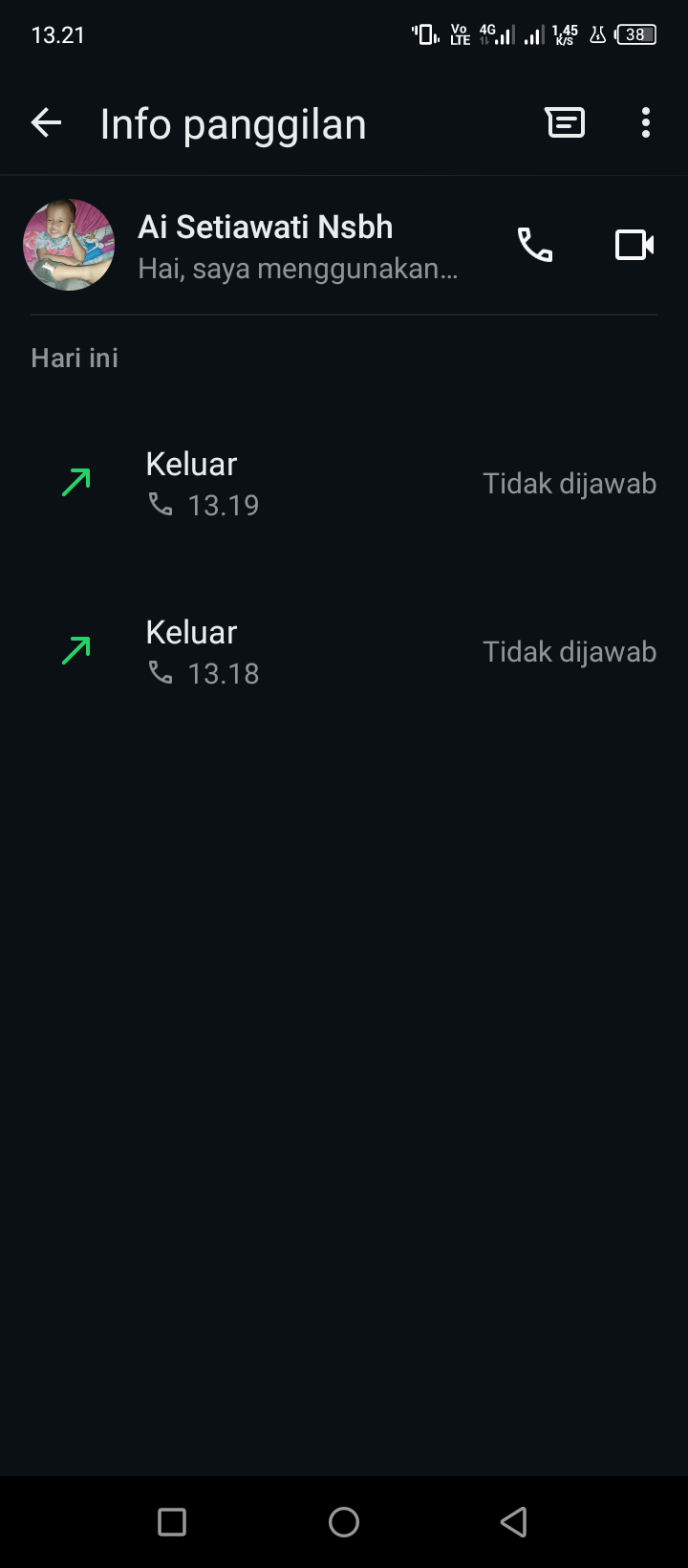View Ai Setiawati Nsbh profile photo
Viewport: 688px width, 1568px height.
coord(69,245)
